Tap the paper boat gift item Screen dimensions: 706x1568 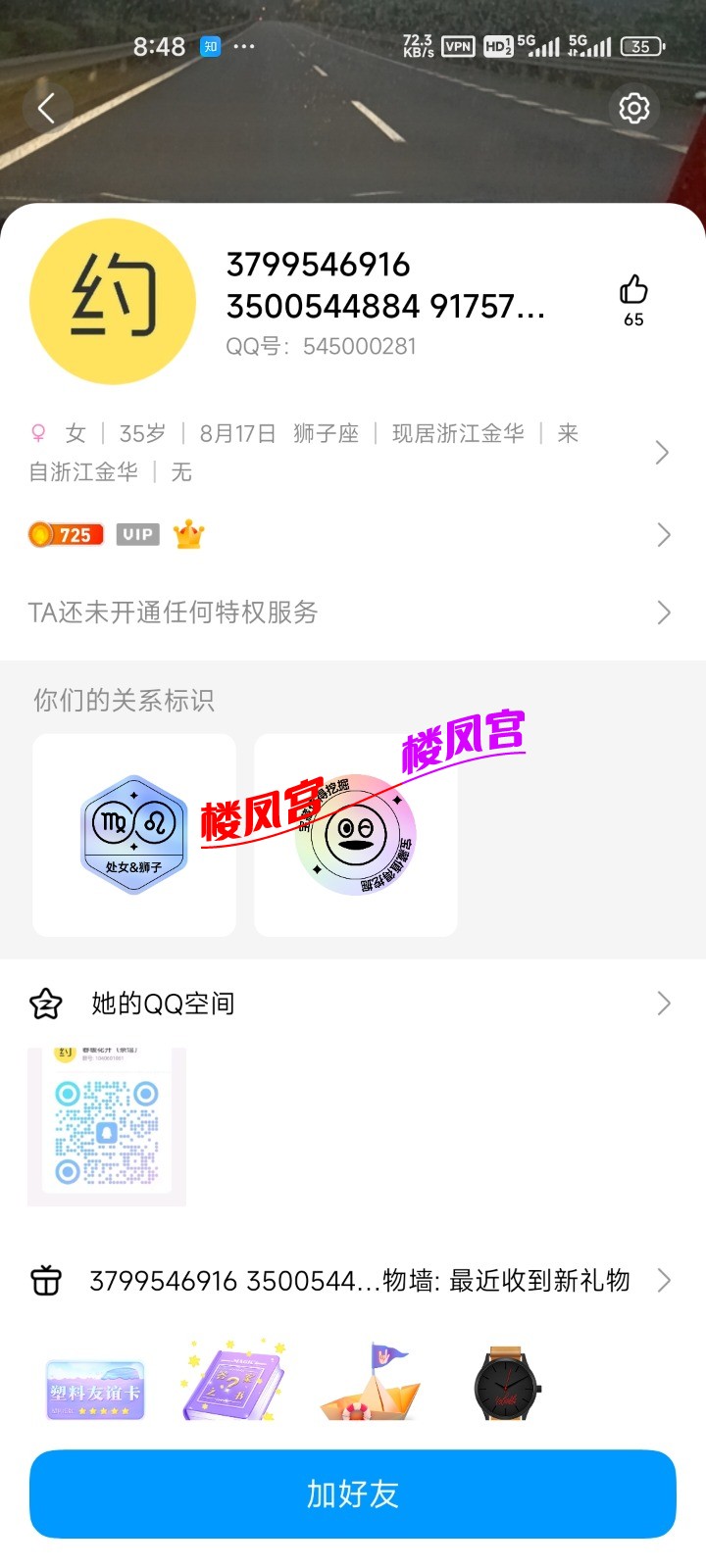tap(371, 1384)
